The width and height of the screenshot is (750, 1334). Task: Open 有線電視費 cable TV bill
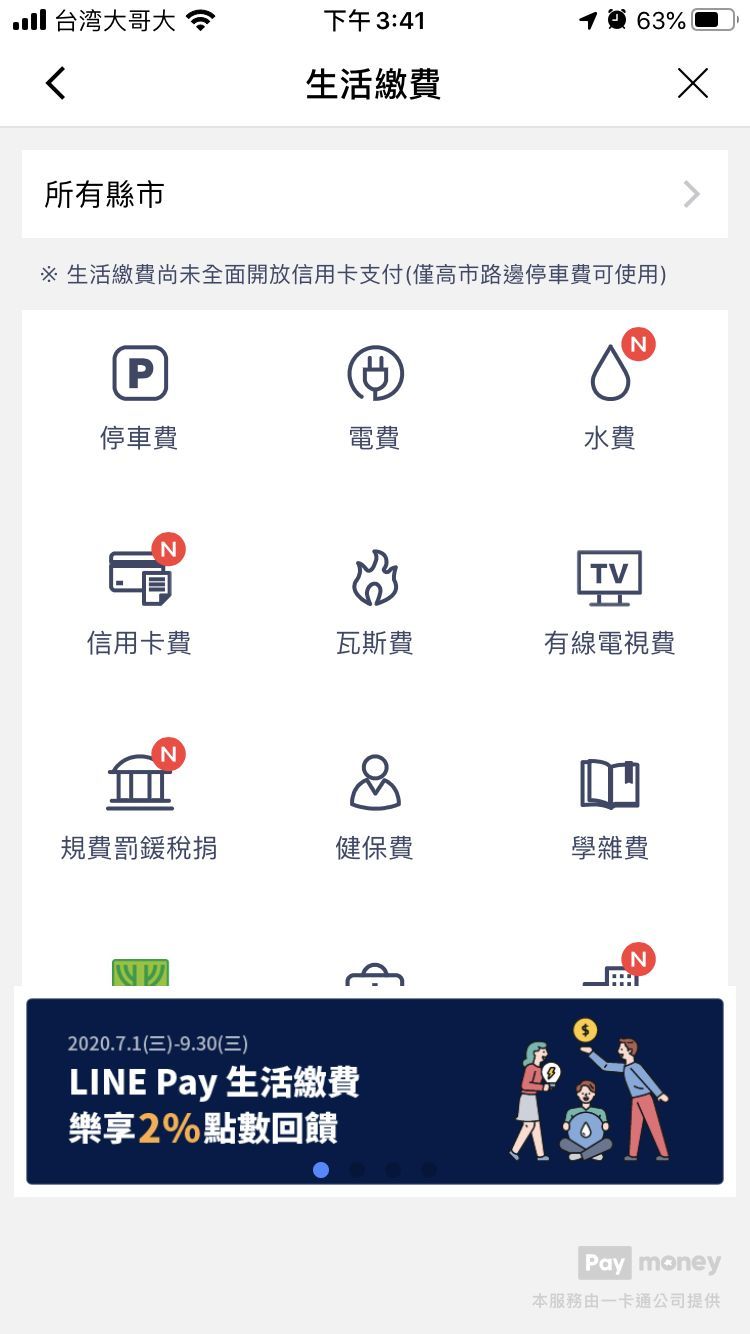click(x=610, y=602)
